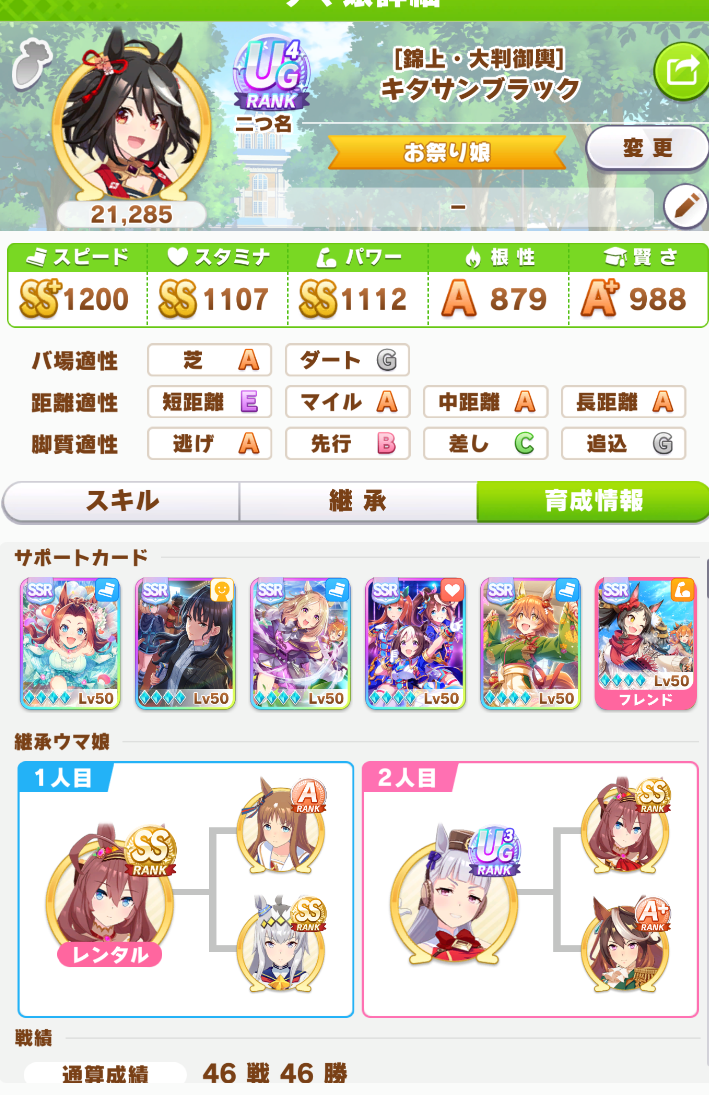Open the first SSR support card
The height and width of the screenshot is (1095, 709).
tap(70, 642)
